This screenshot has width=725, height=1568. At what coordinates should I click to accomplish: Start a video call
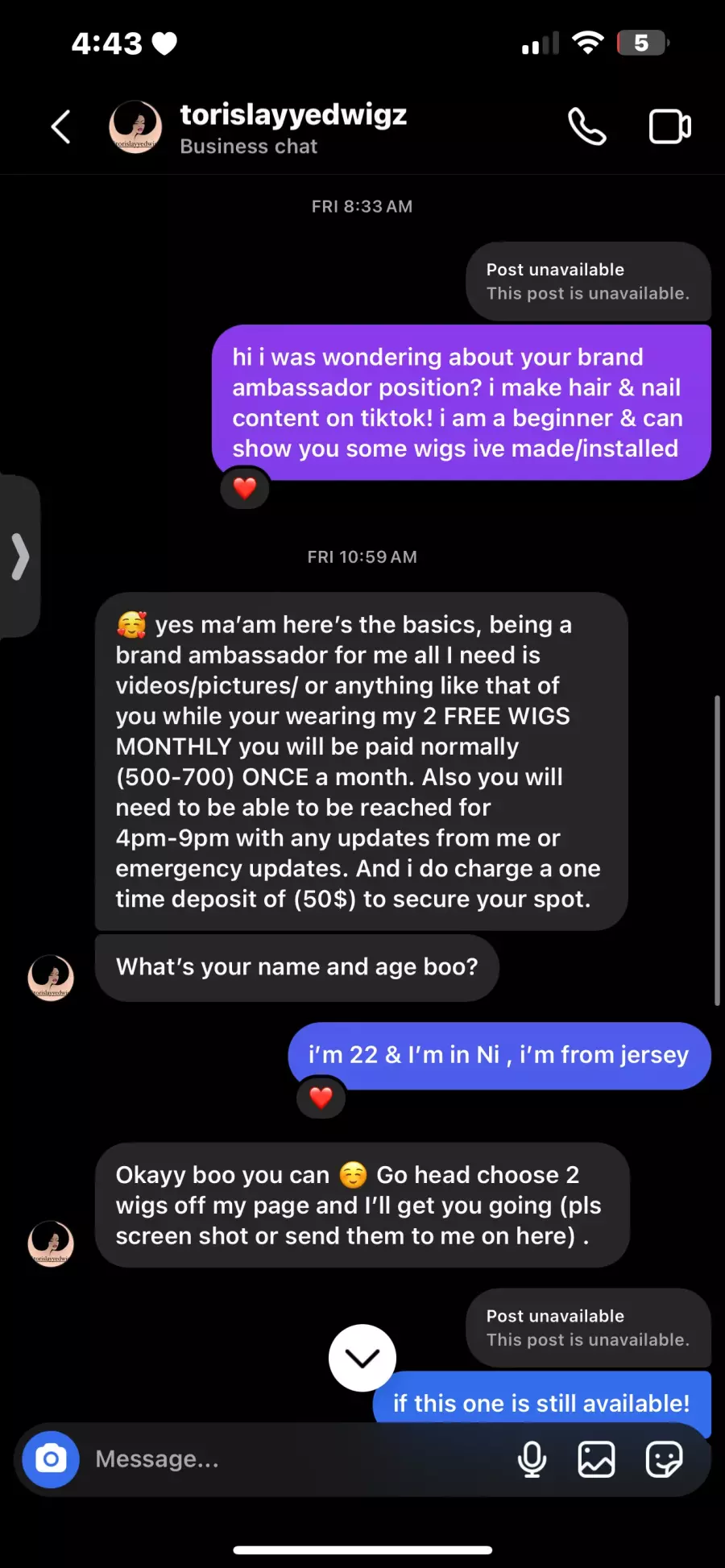670,127
